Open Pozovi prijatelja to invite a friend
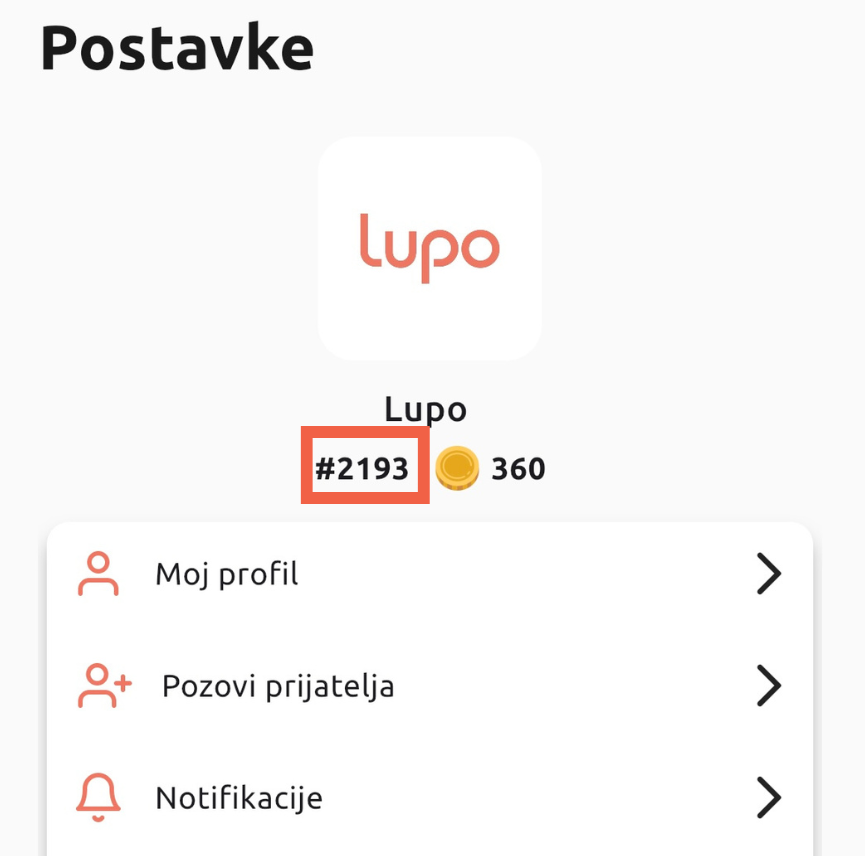The image size is (865, 856). pyautogui.click(x=428, y=687)
